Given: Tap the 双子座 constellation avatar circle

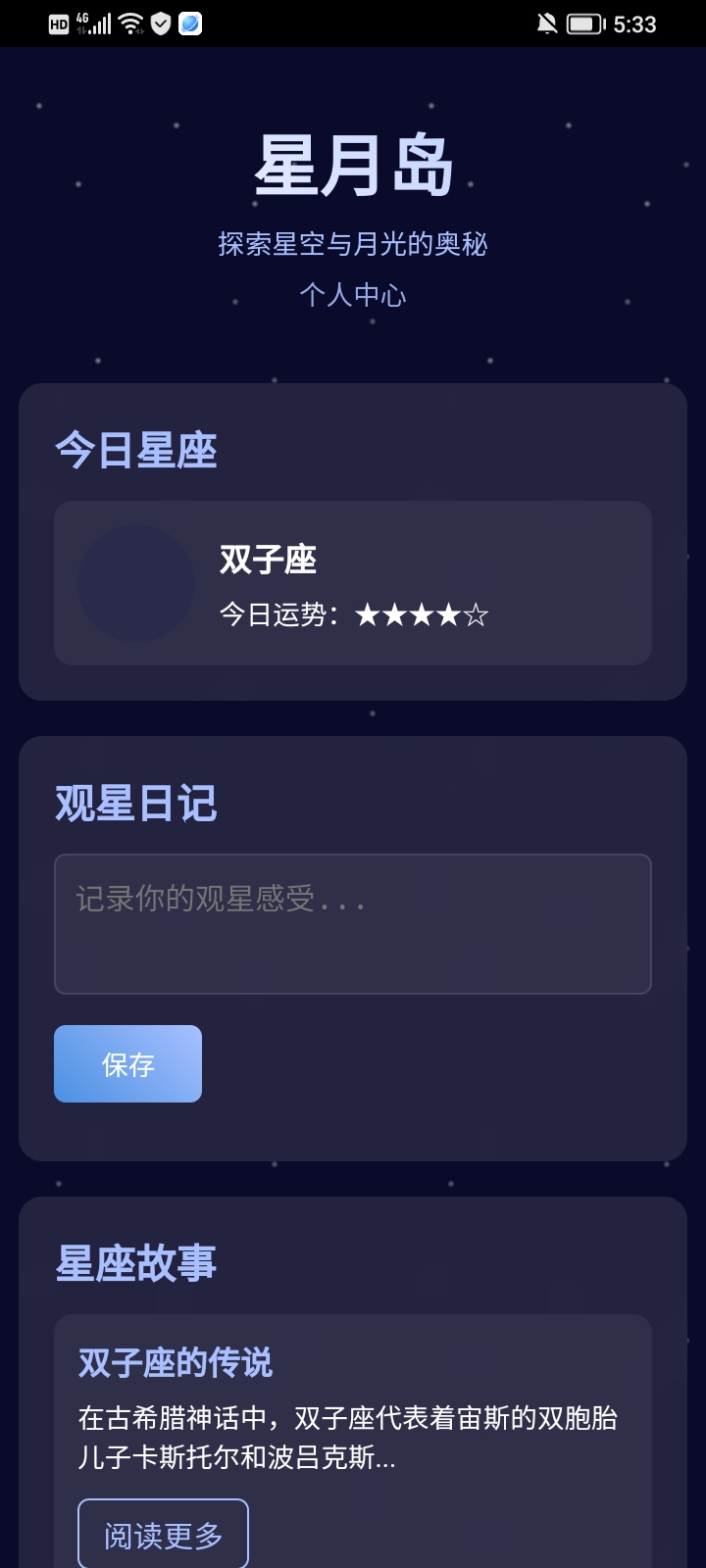Looking at the screenshot, I should click(136, 582).
